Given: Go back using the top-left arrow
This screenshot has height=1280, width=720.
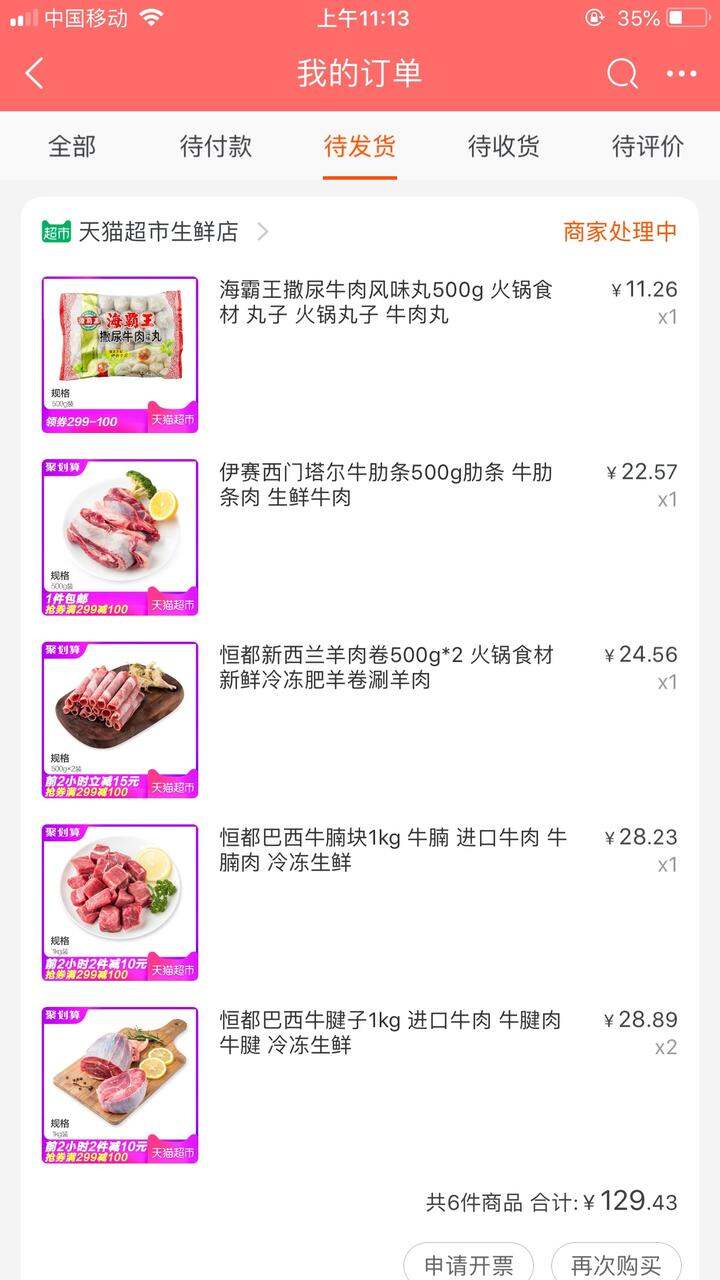Looking at the screenshot, I should 34,73.
